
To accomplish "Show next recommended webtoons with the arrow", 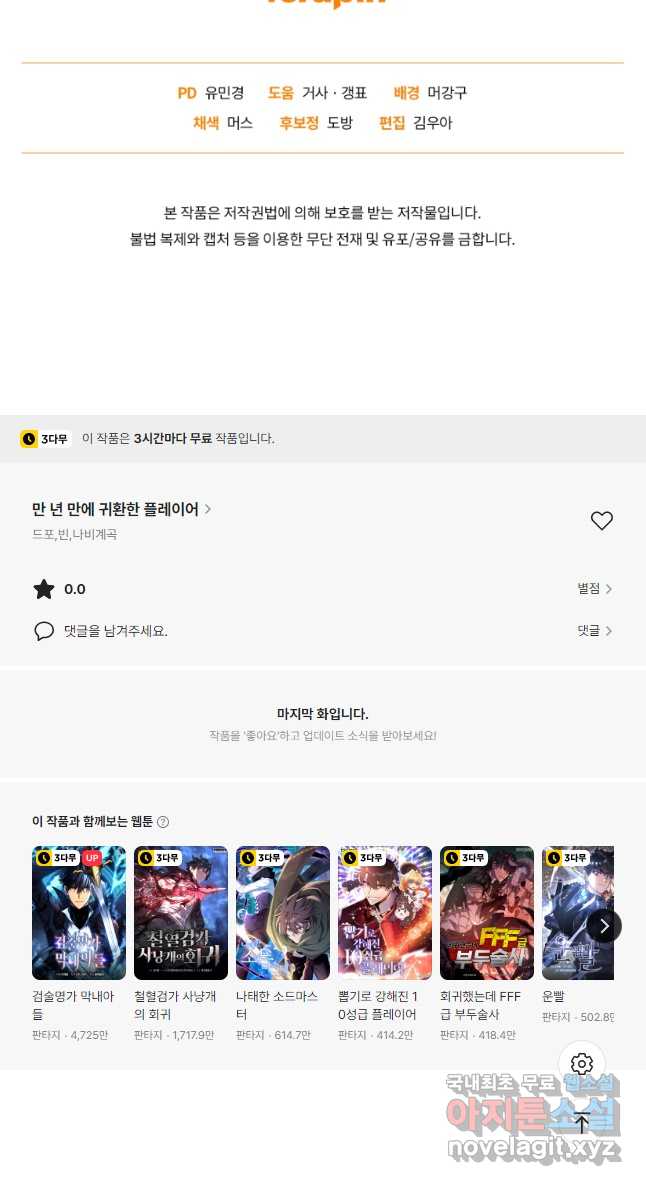I will (604, 926).
